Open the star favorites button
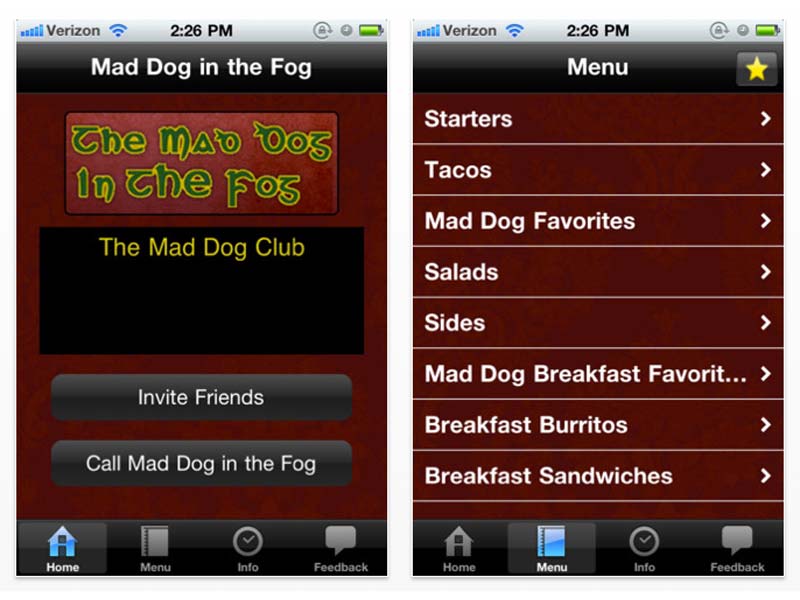The width and height of the screenshot is (800, 600). pyautogui.click(x=756, y=68)
